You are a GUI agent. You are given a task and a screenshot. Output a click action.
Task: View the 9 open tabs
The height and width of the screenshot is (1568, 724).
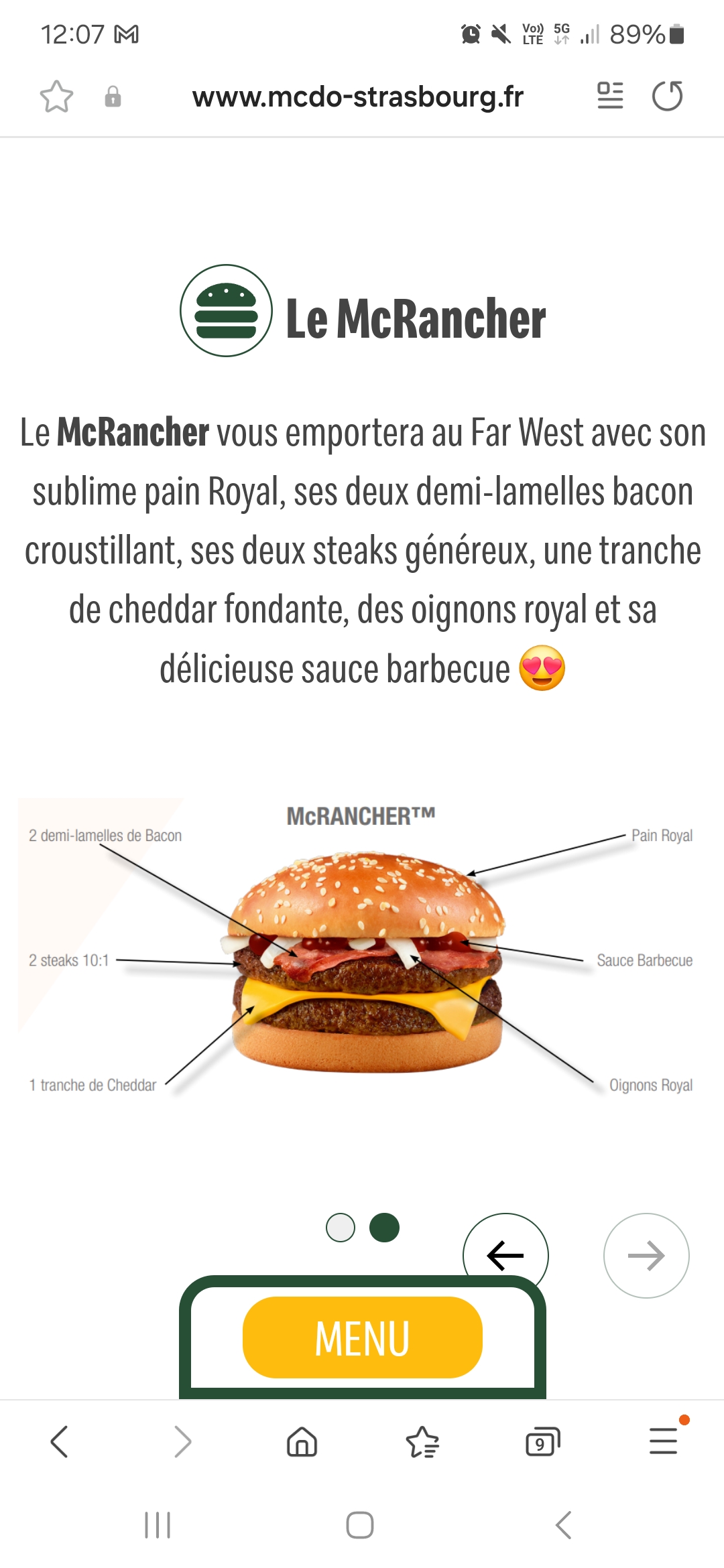pos(542,1441)
